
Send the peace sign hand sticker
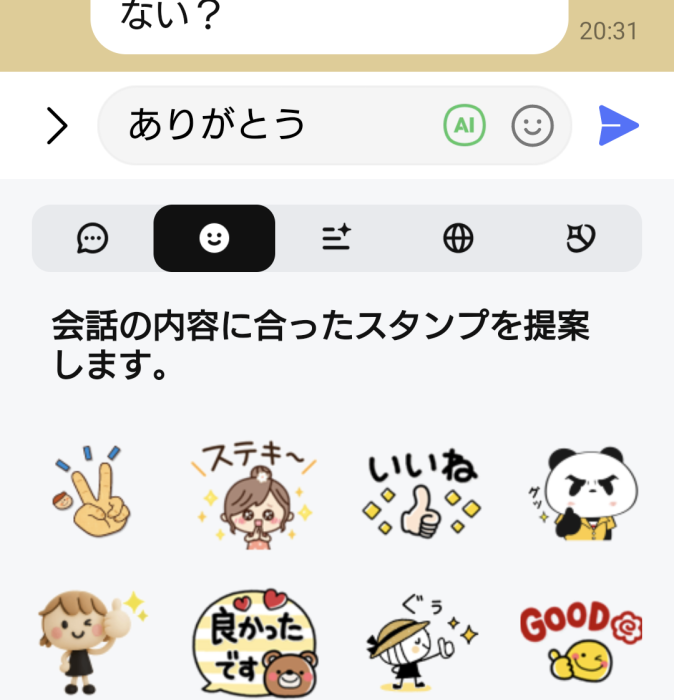(x=92, y=492)
